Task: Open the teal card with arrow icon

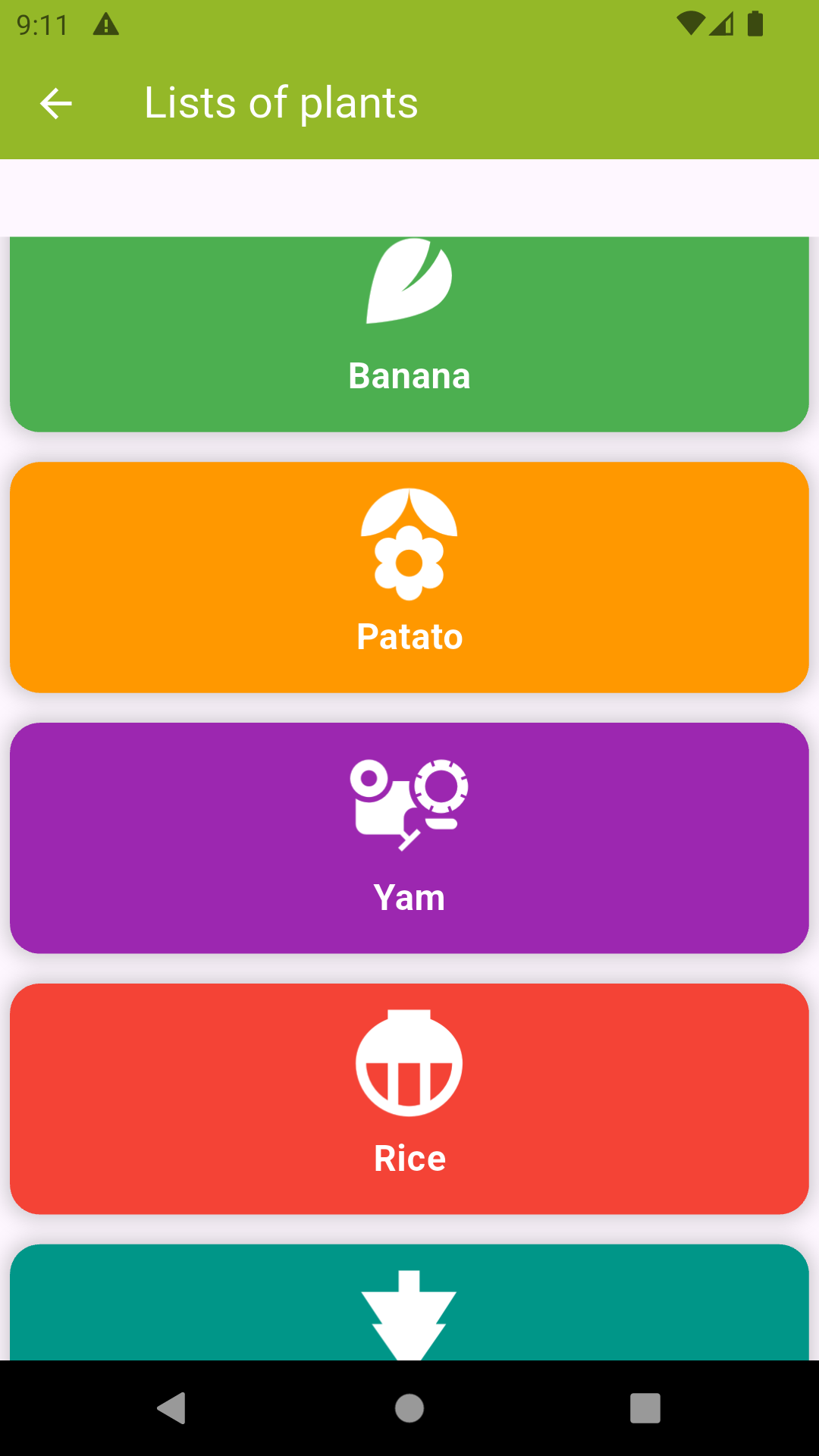Action: 409,1304
